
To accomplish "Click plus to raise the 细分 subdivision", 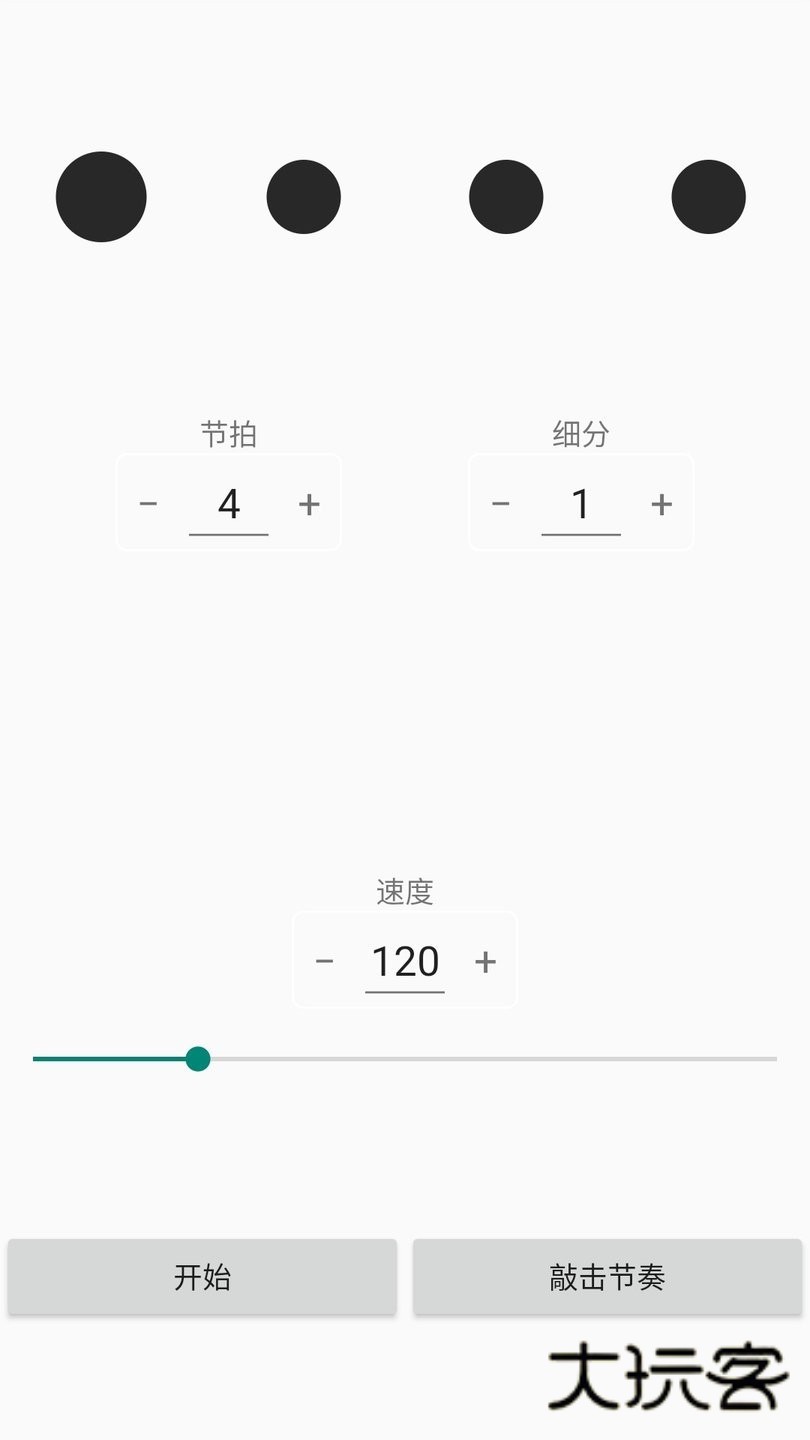I will point(661,503).
